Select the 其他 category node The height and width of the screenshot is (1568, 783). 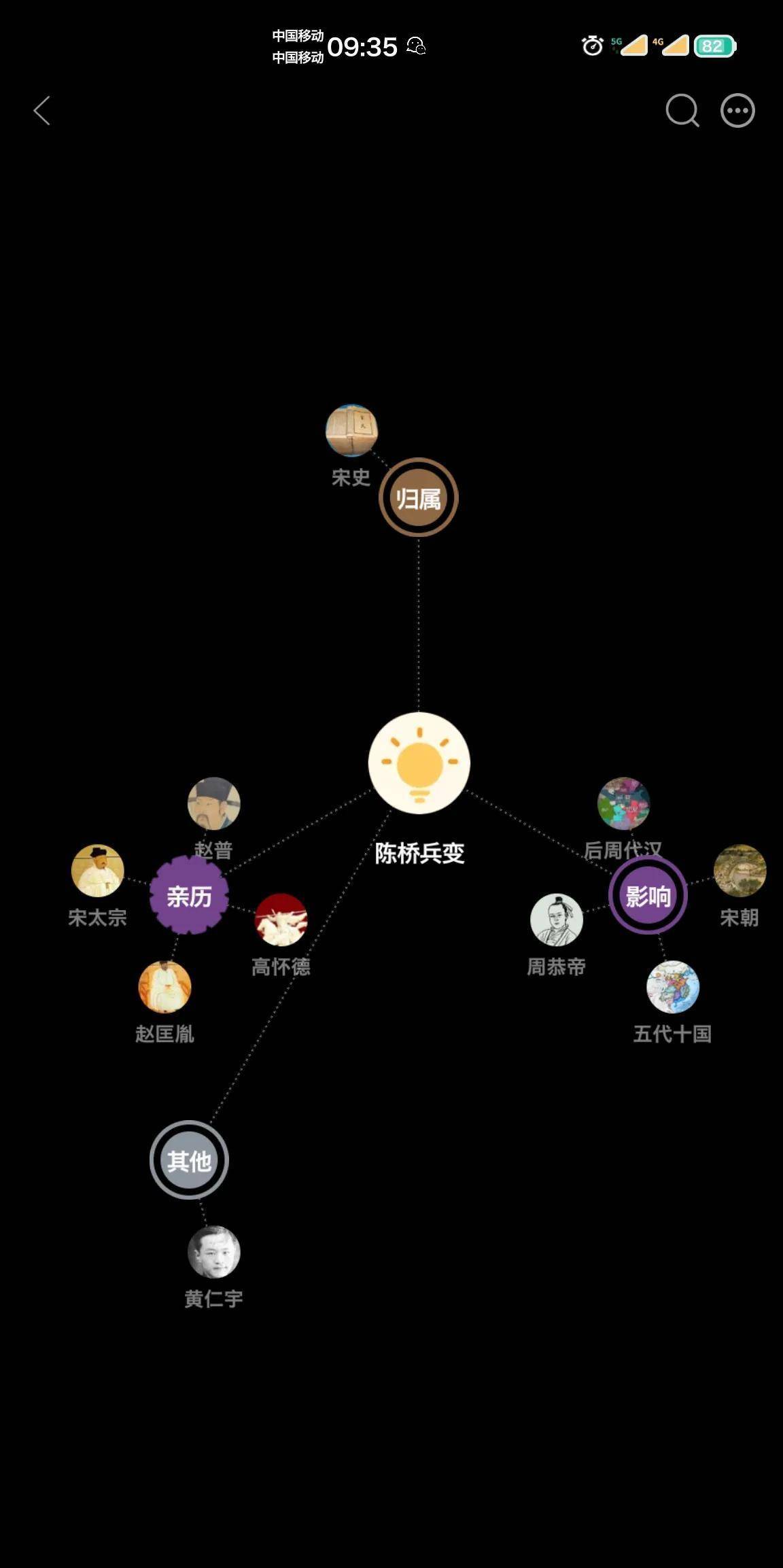pyautogui.click(x=189, y=1160)
